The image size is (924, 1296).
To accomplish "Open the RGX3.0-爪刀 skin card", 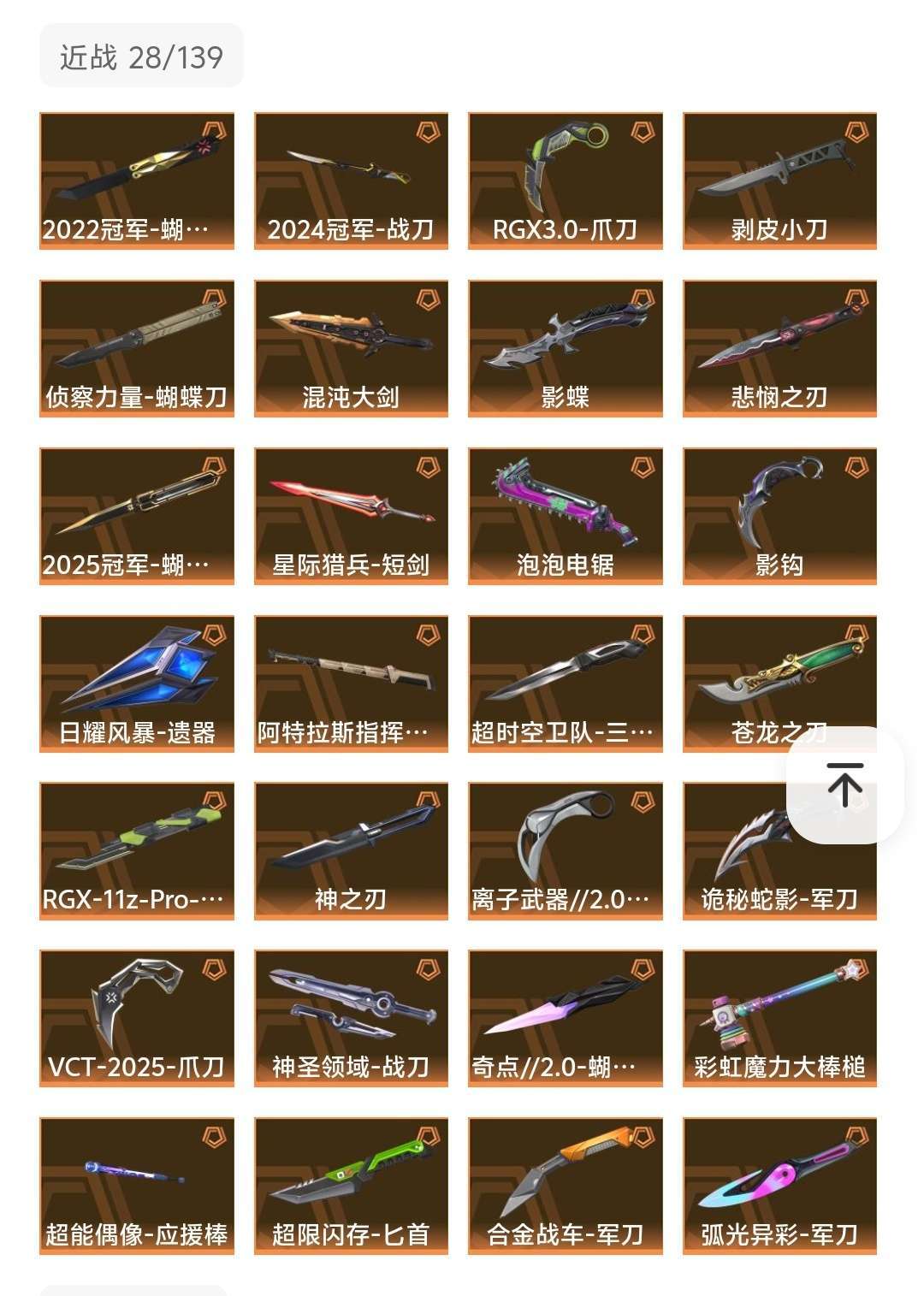I will click(565, 180).
